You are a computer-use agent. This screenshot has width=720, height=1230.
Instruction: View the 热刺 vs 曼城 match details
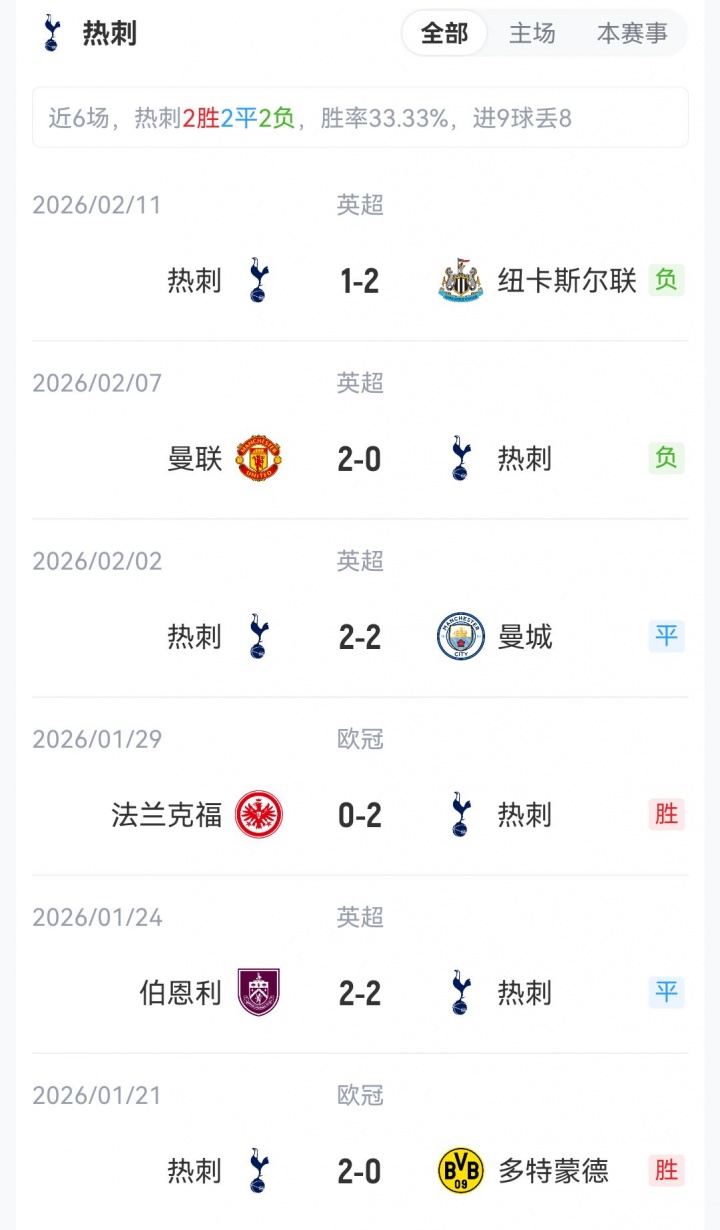[x=360, y=637]
